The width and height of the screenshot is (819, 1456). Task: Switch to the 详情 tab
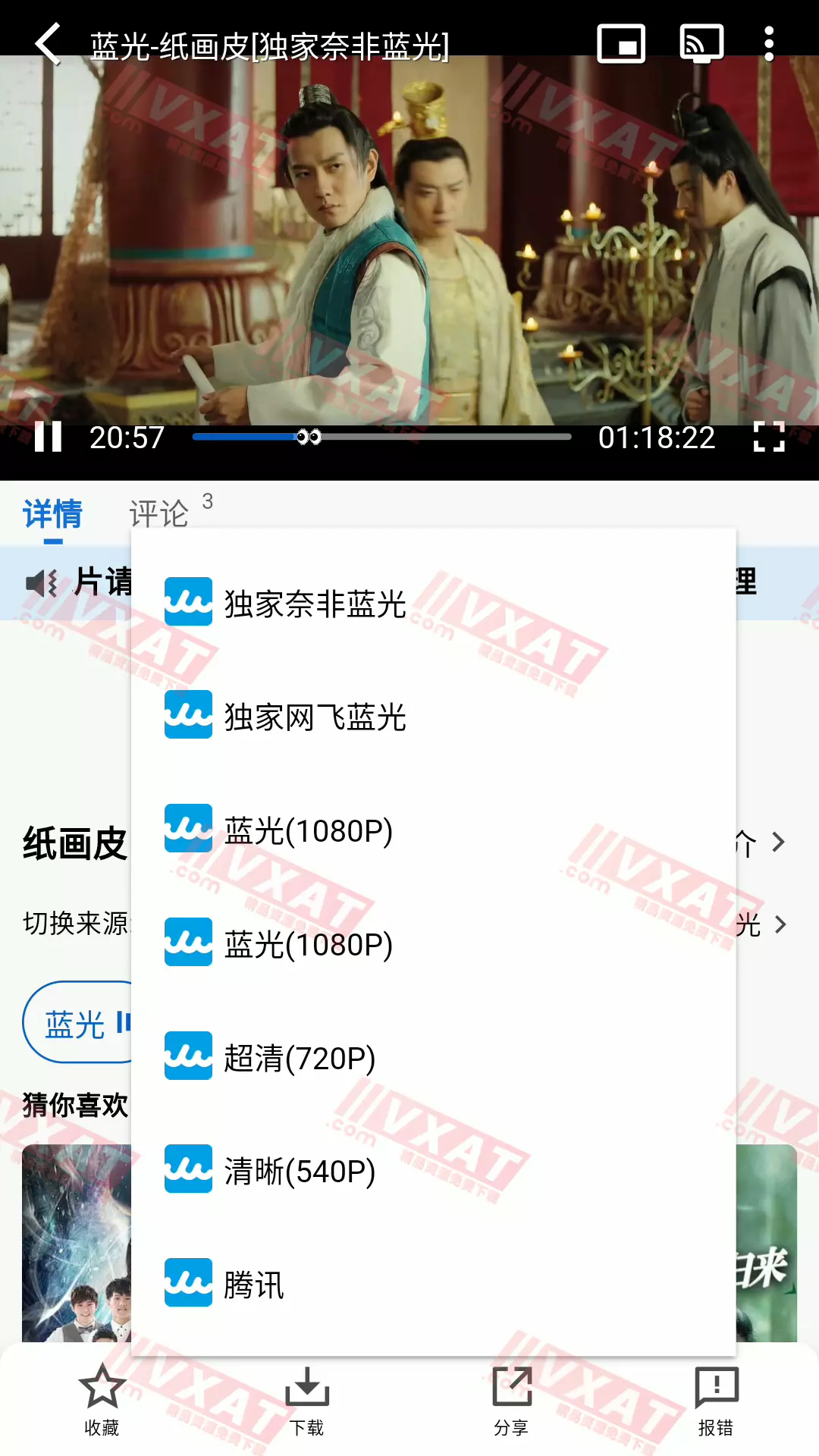pos(52,513)
